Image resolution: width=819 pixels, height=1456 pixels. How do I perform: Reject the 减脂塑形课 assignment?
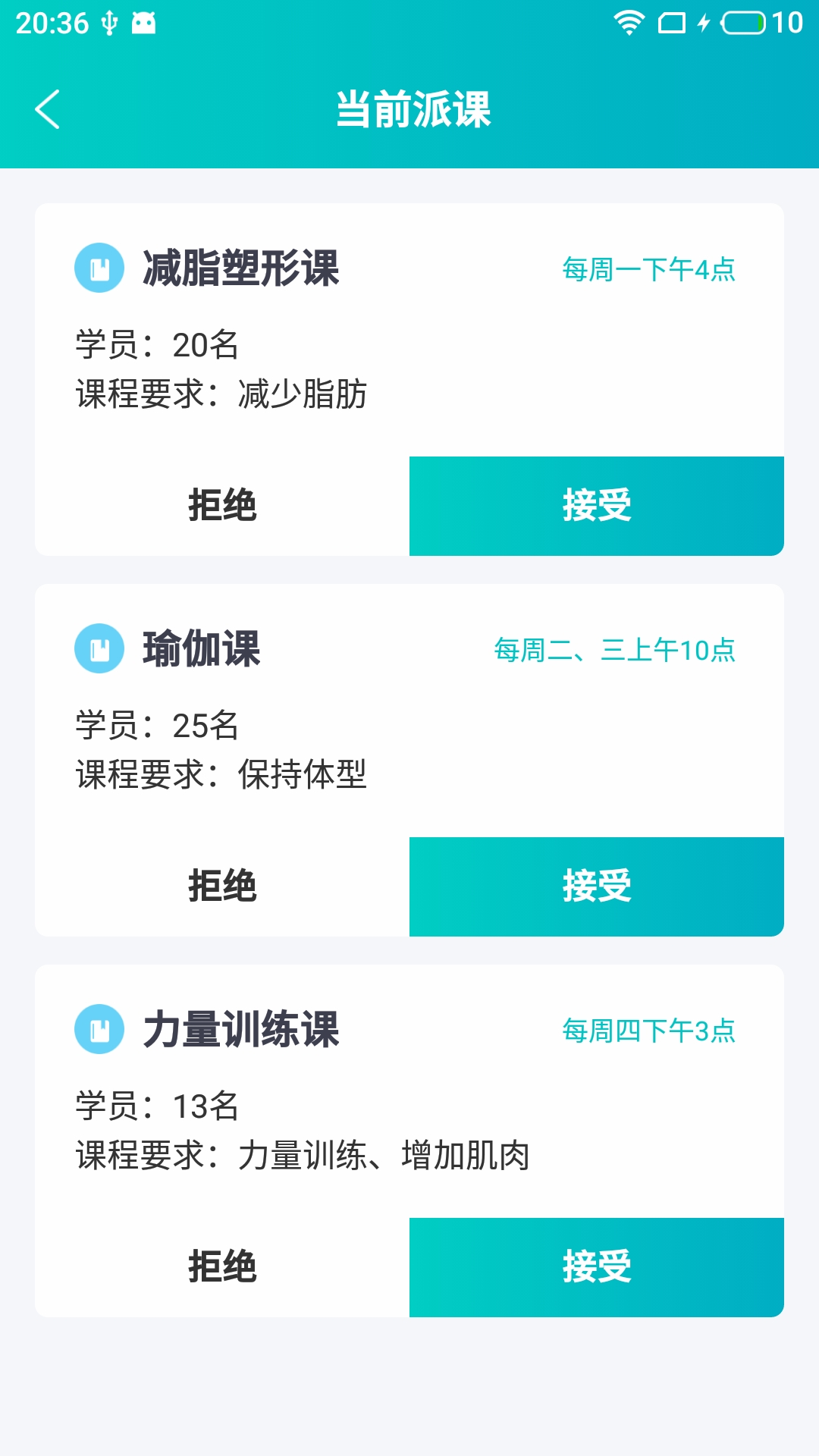222,506
